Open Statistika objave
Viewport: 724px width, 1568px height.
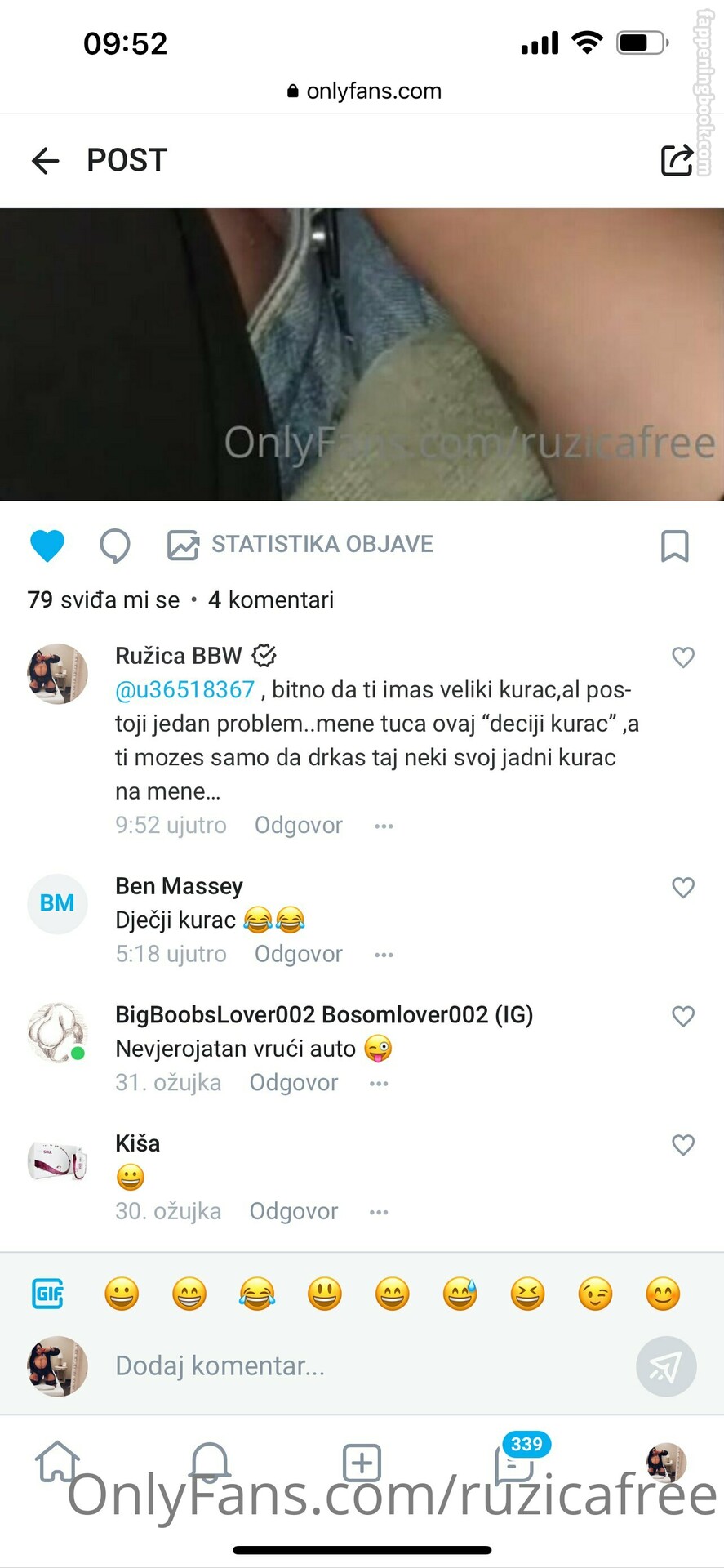point(300,545)
